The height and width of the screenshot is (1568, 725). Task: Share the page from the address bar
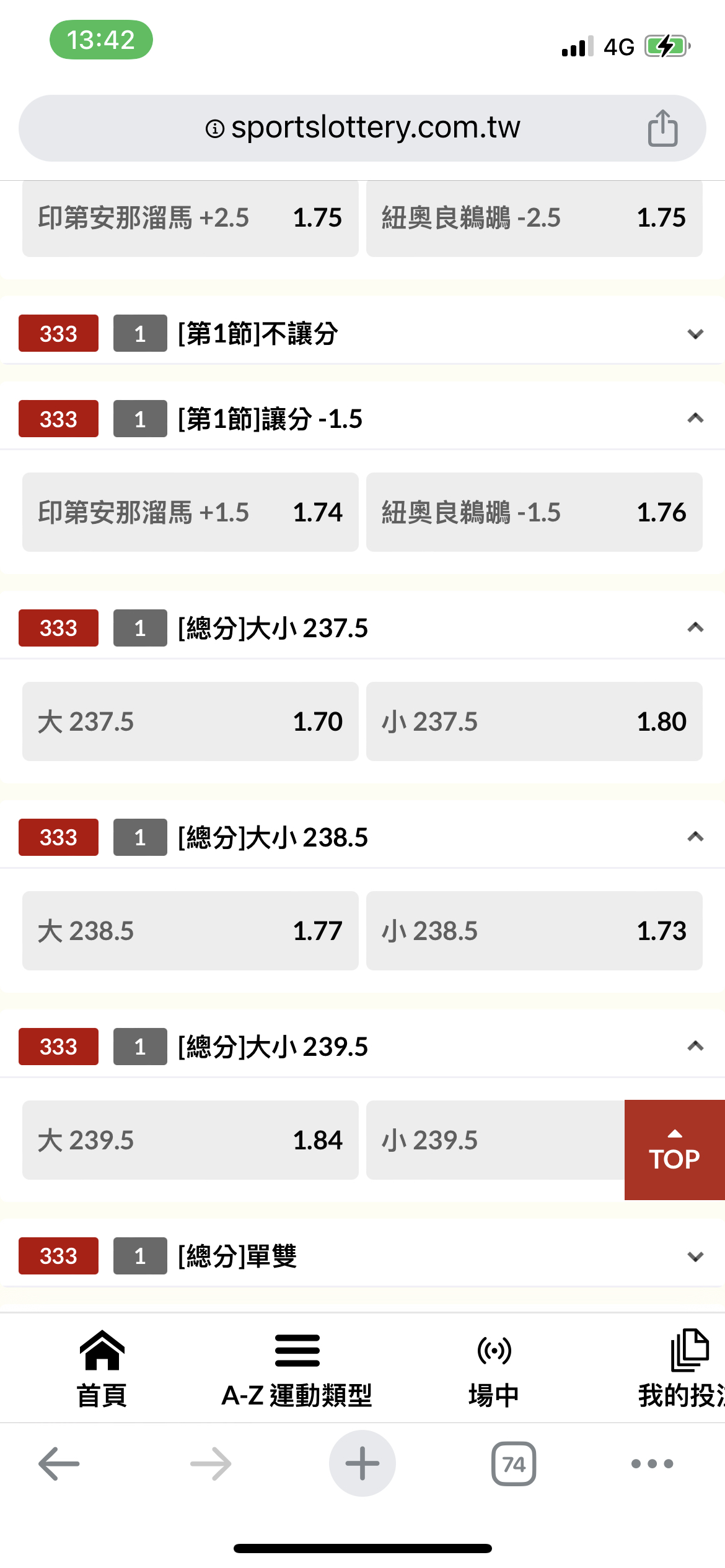point(662,128)
